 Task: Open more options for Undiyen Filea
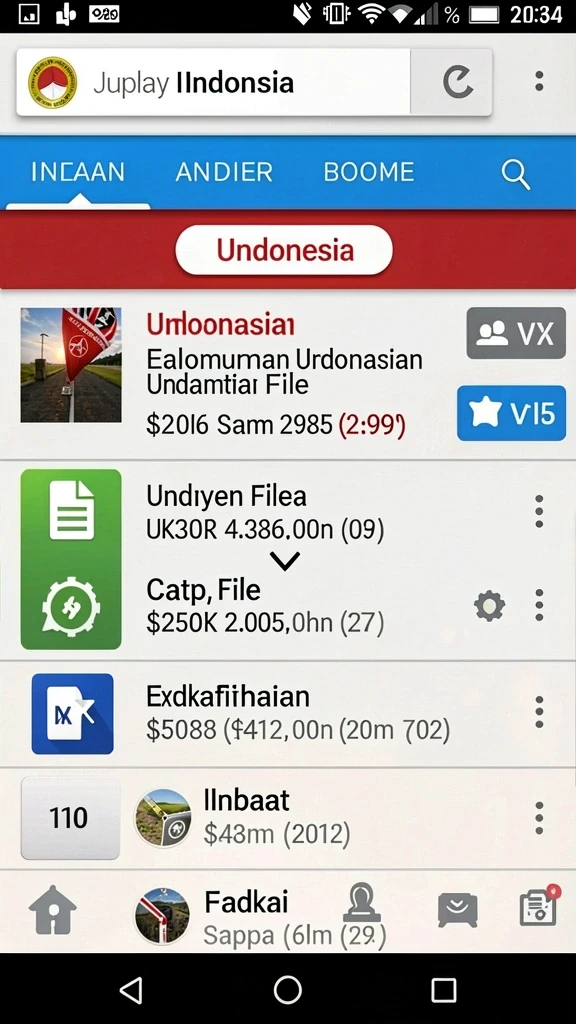(x=539, y=511)
